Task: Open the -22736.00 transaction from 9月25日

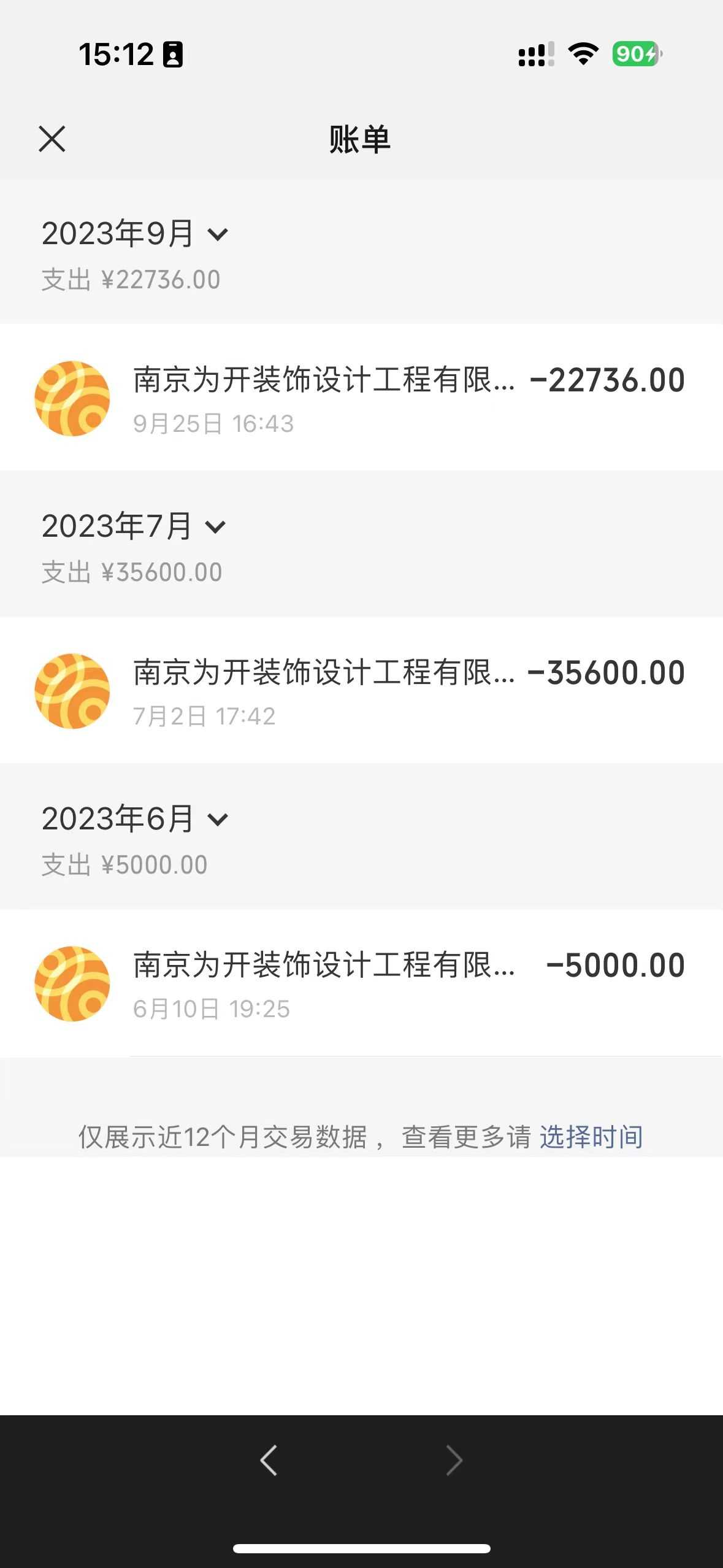Action: [361, 398]
